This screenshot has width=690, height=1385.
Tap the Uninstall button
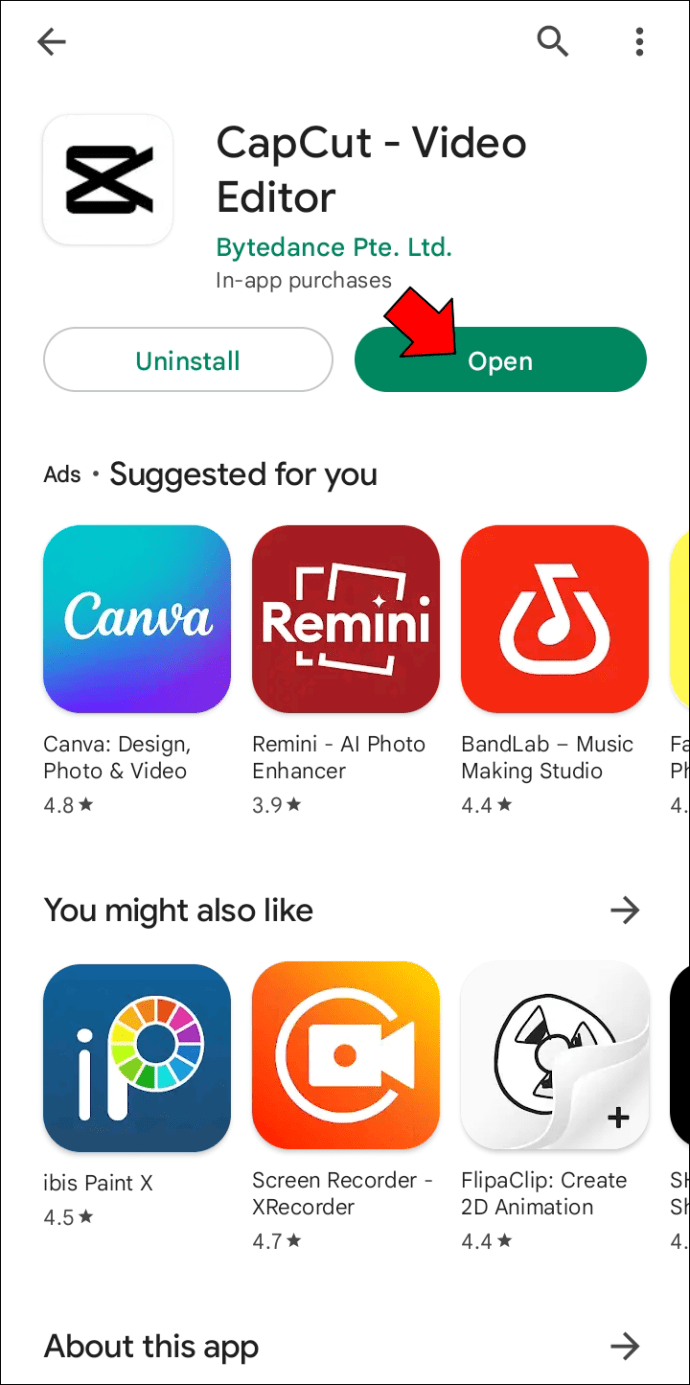(188, 360)
